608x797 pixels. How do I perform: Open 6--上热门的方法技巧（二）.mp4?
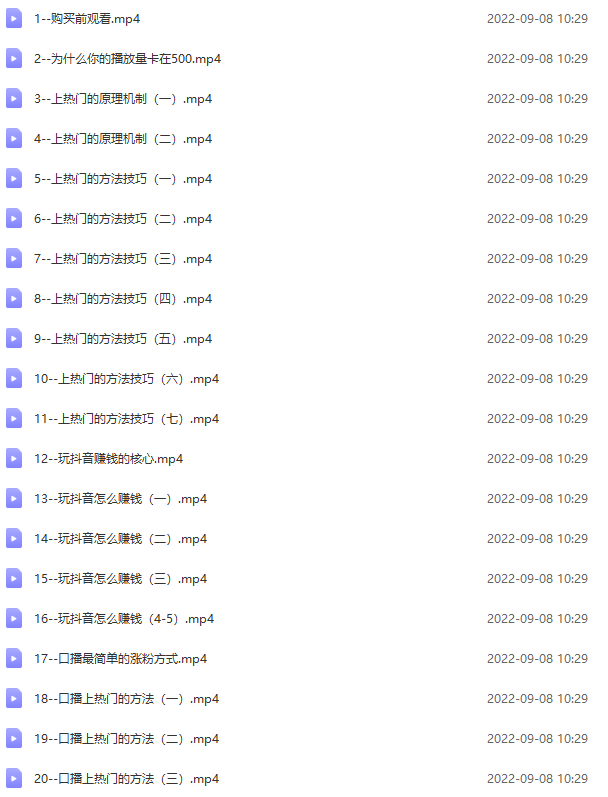pyautogui.click(x=122, y=219)
